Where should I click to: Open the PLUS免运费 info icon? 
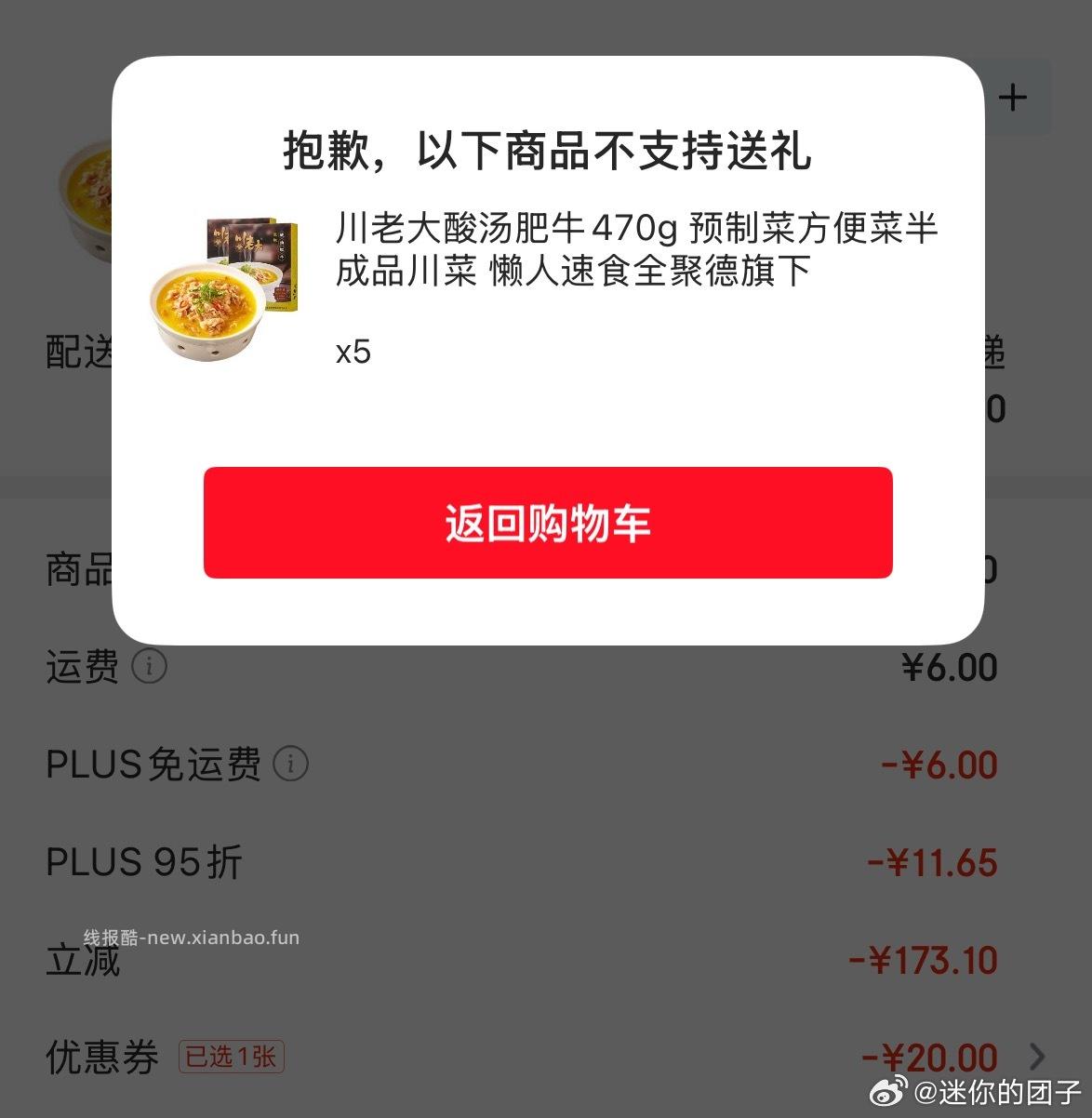click(291, 764)
